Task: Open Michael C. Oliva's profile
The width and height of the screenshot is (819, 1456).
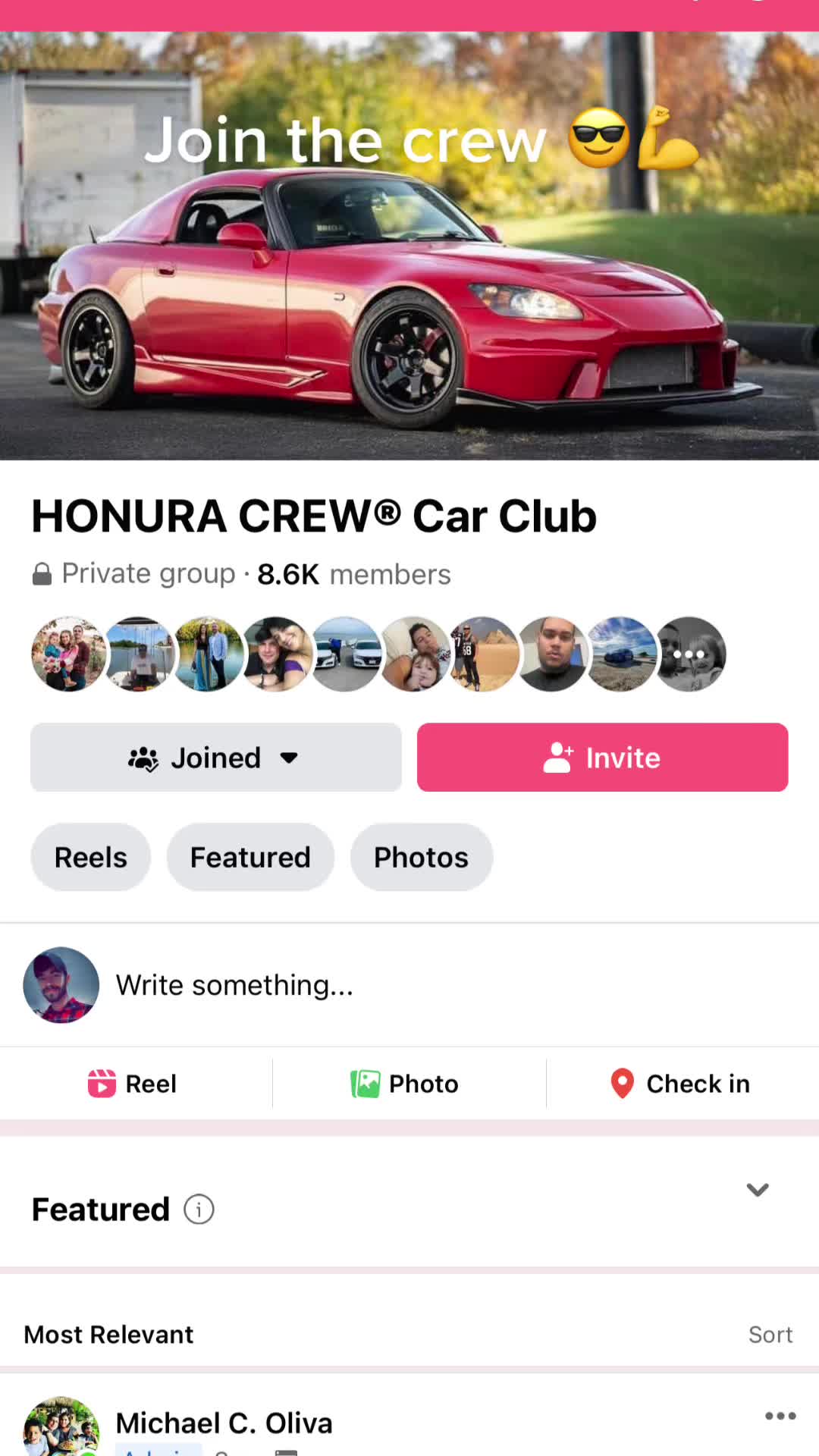Action: click(x=224, y=1423)
